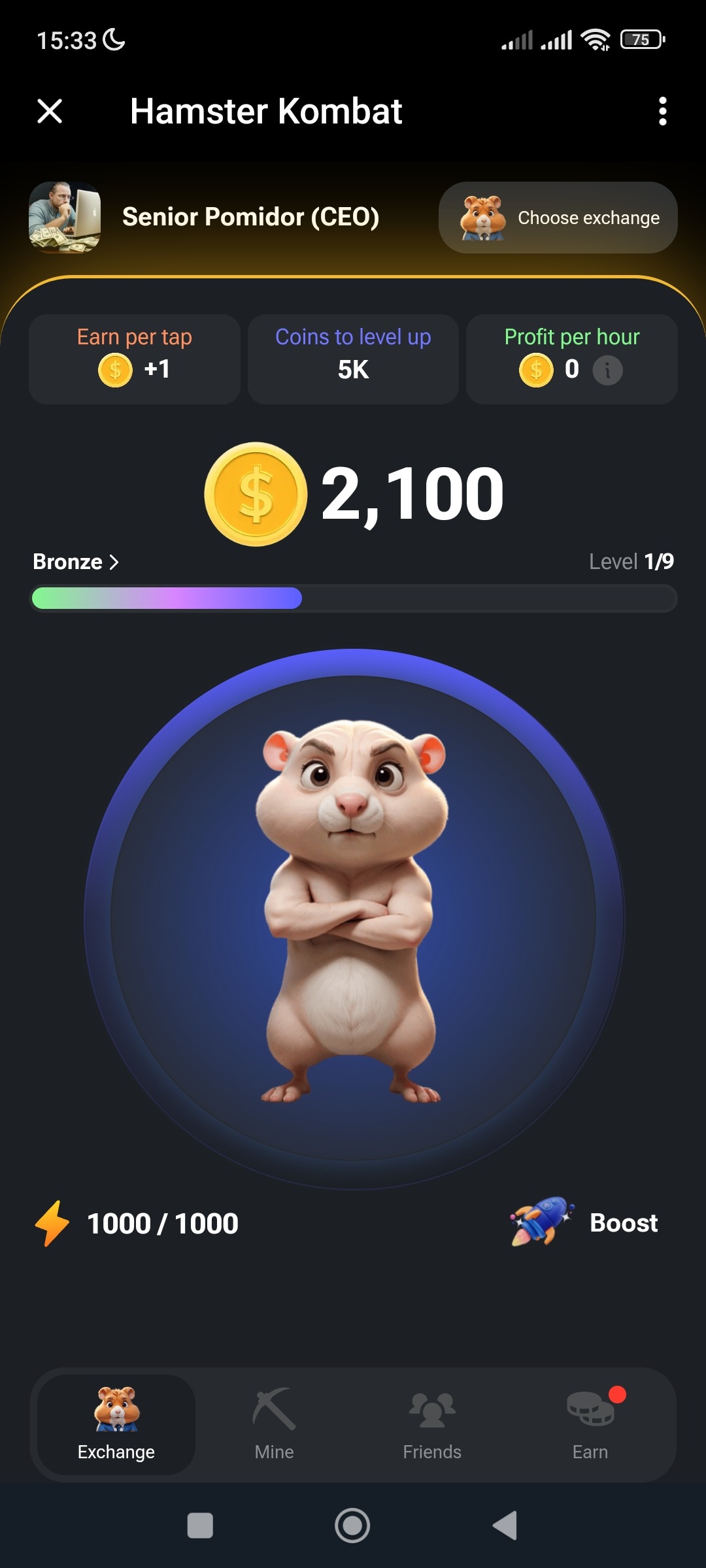
Task: Switch to the Earn tab
Action: 590,1424
